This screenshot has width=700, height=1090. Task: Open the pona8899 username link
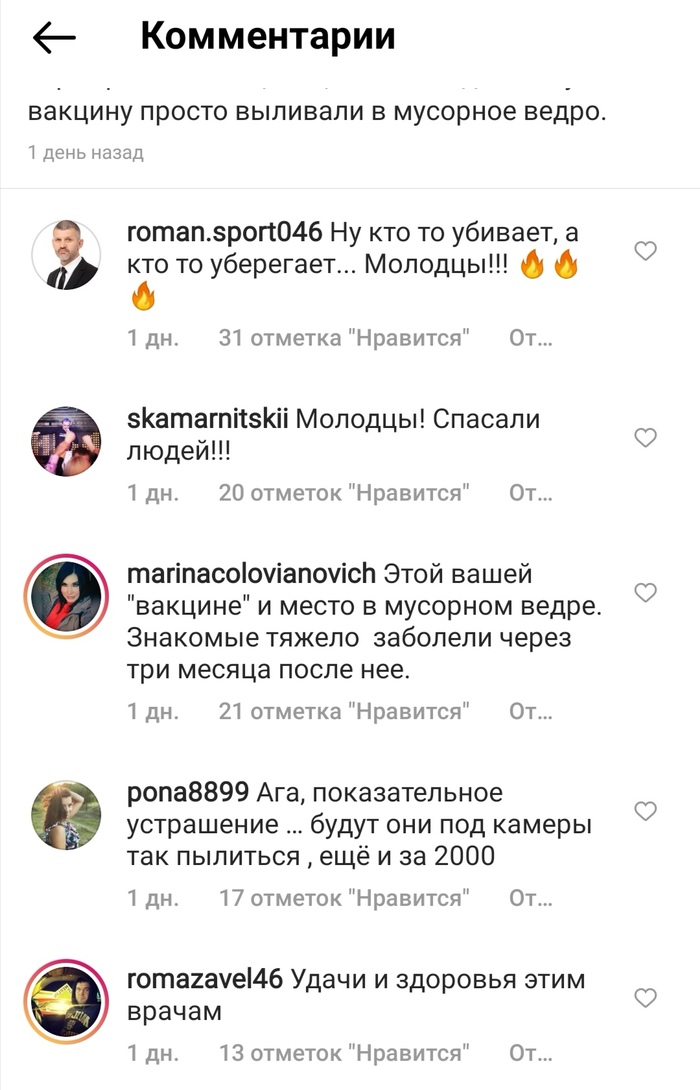pos(188,793)
